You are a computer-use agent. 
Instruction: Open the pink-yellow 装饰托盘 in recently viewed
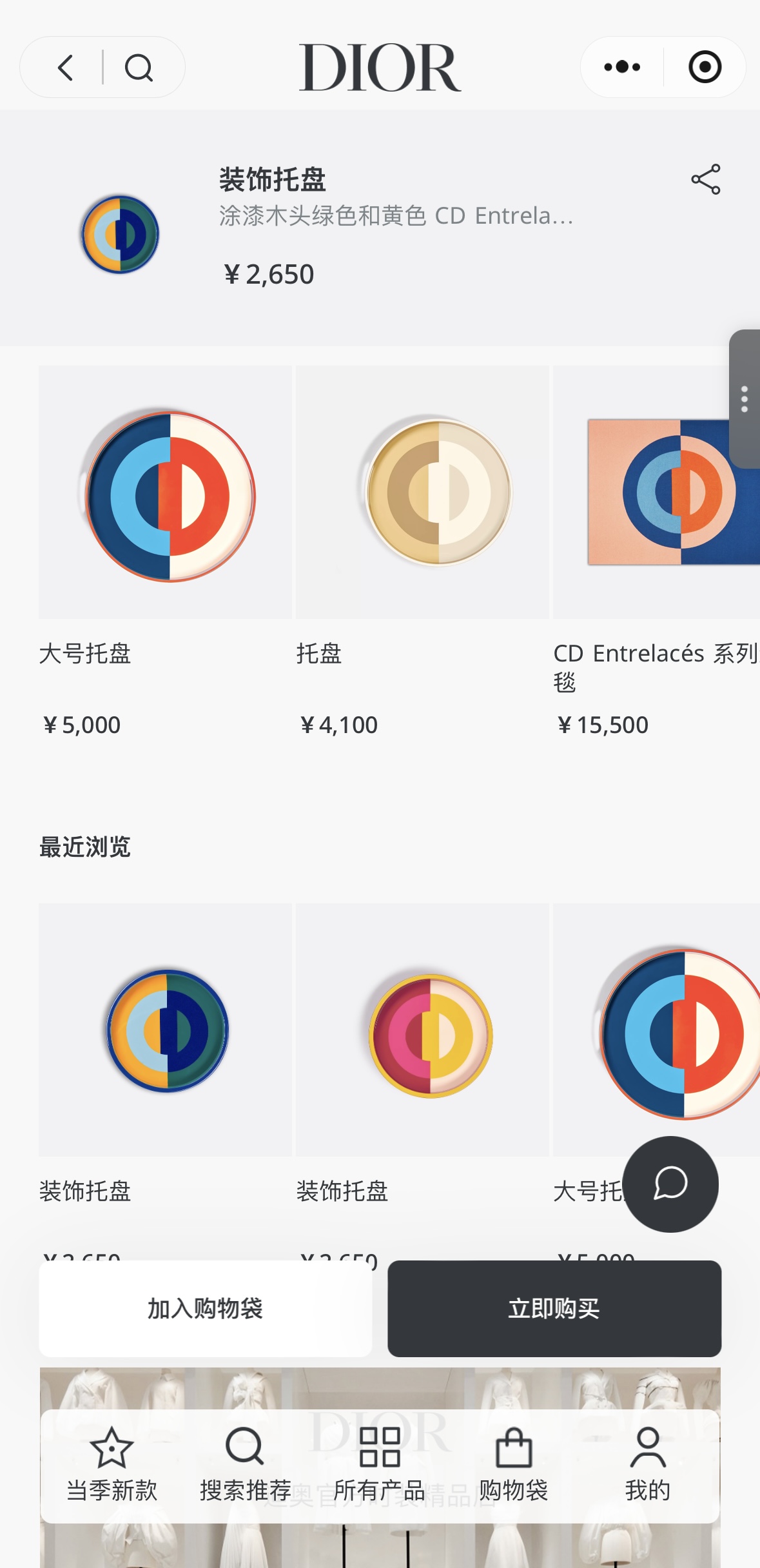coord(422,1030)
